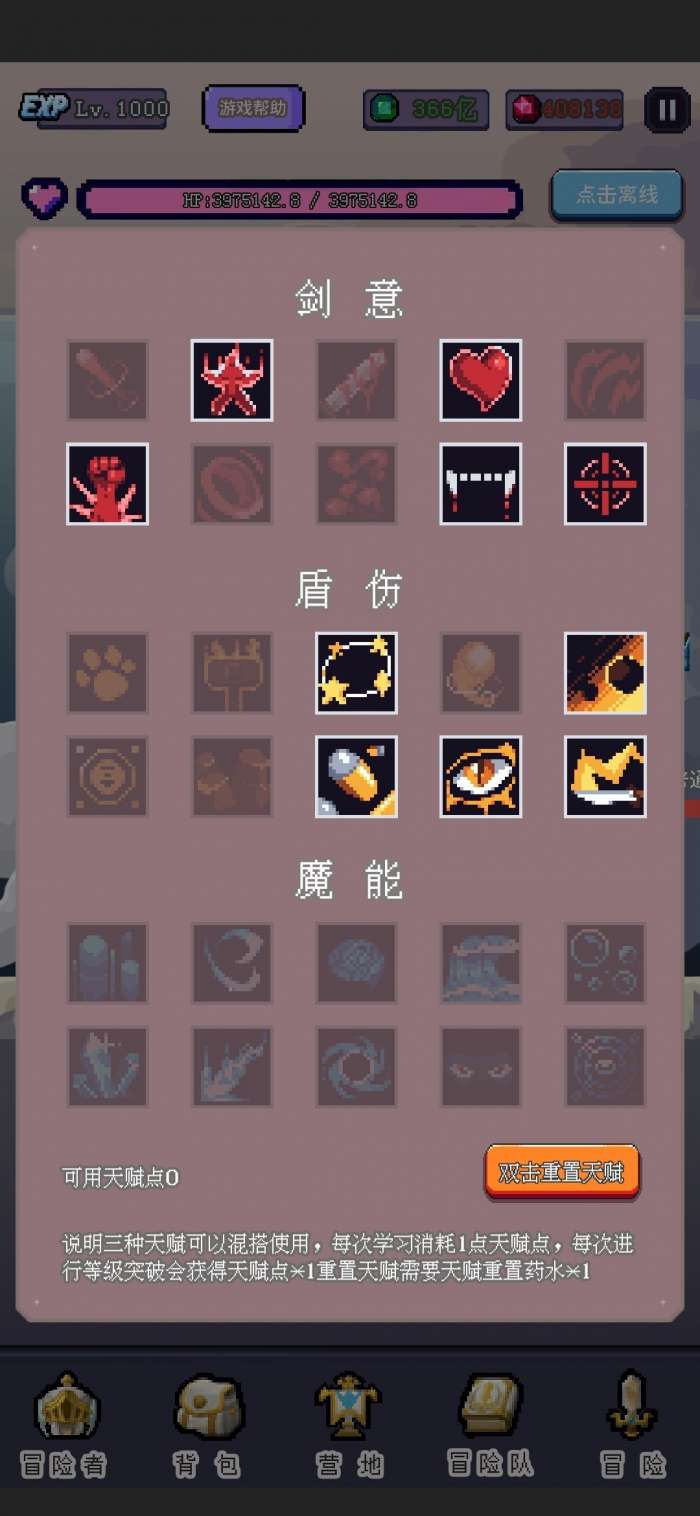
Task: Choose the paw print talent in 盾伤
Action: [x=107, y=673]
